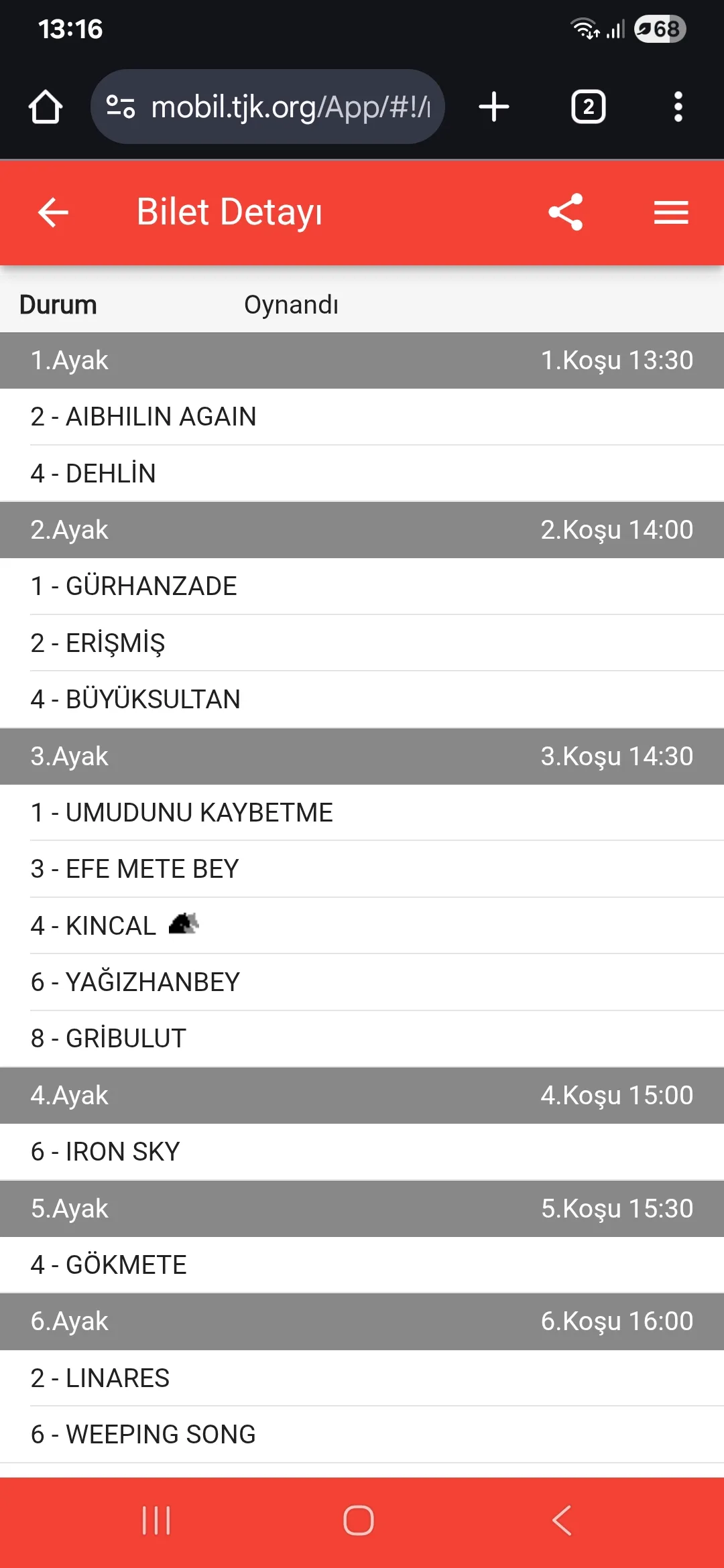Go back from Bilet Detayı
This screenshot has height=1568, width=724.
tap(53, 212)
